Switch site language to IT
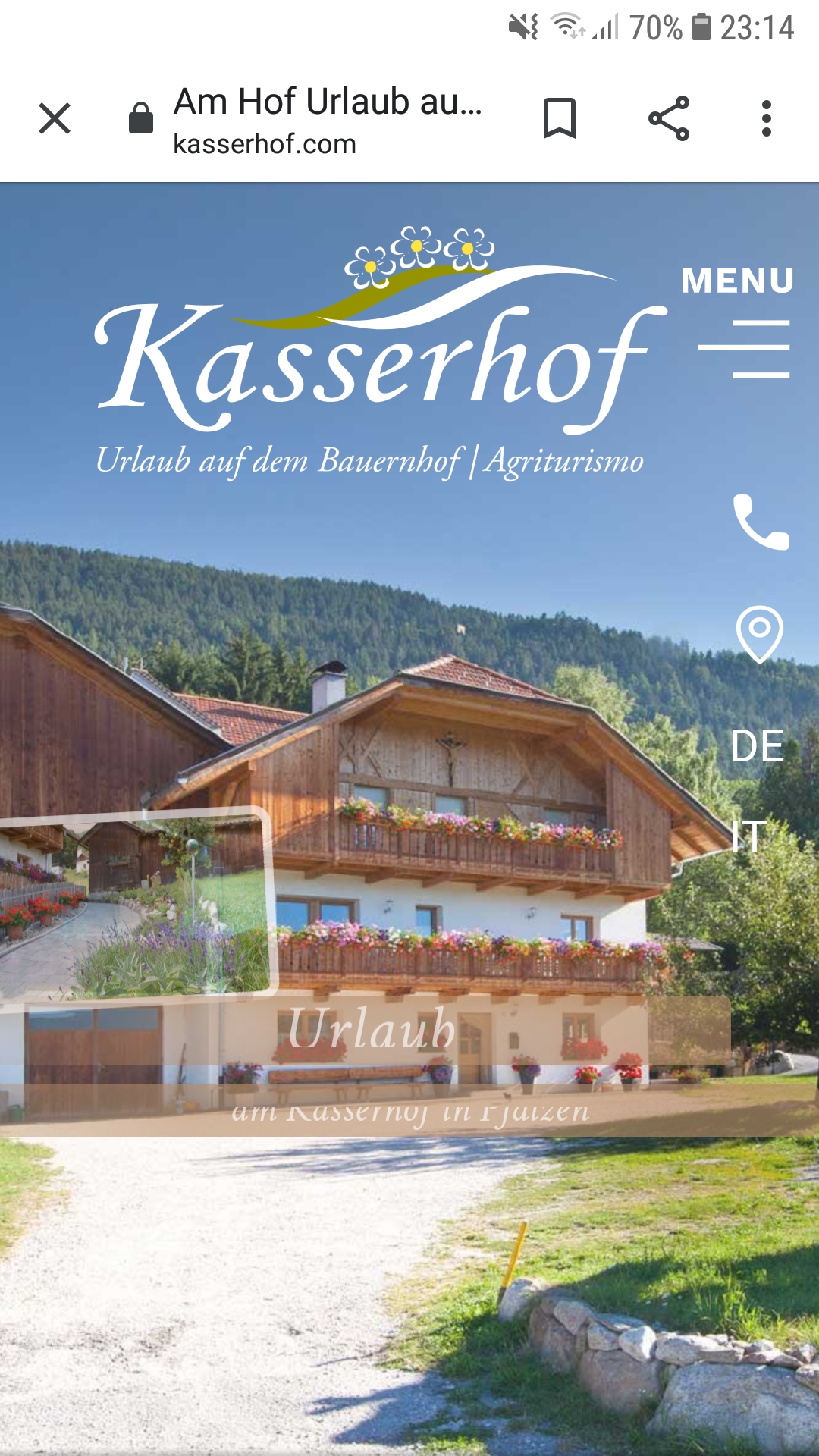The image size is (819, 1456). [x=749, y=837]
